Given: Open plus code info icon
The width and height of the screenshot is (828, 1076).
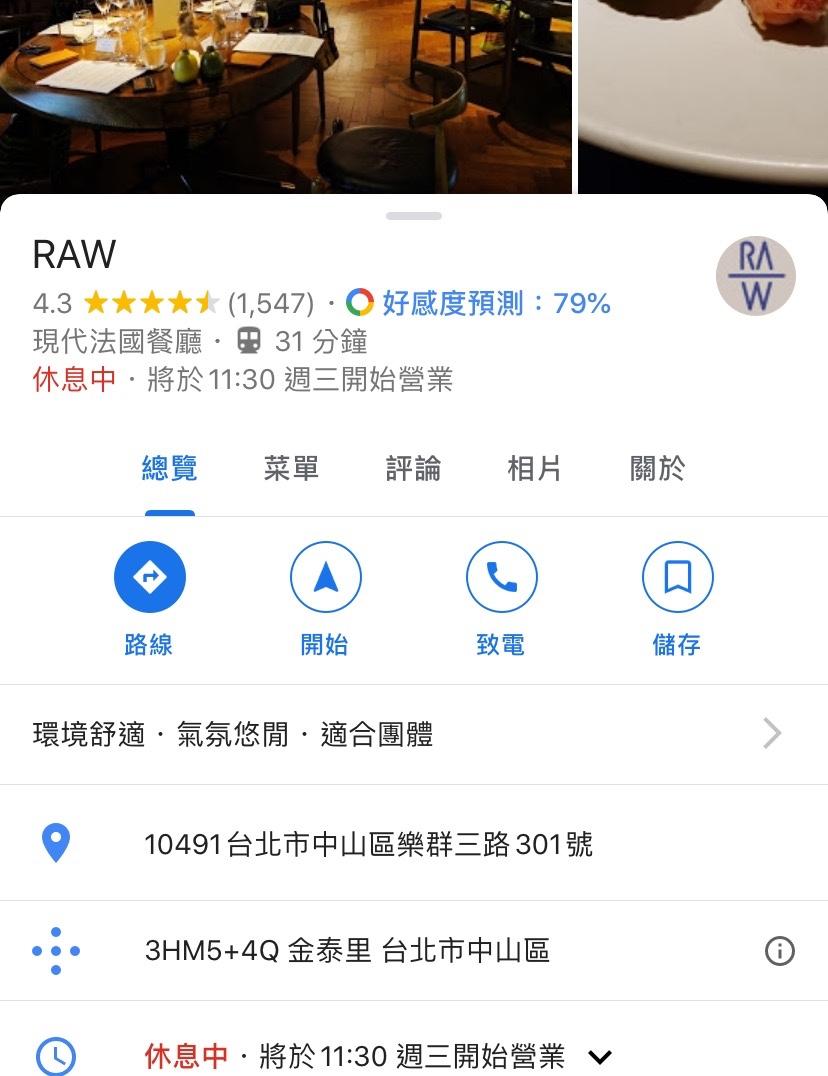Looking at the screenshot, I should 779,951.
